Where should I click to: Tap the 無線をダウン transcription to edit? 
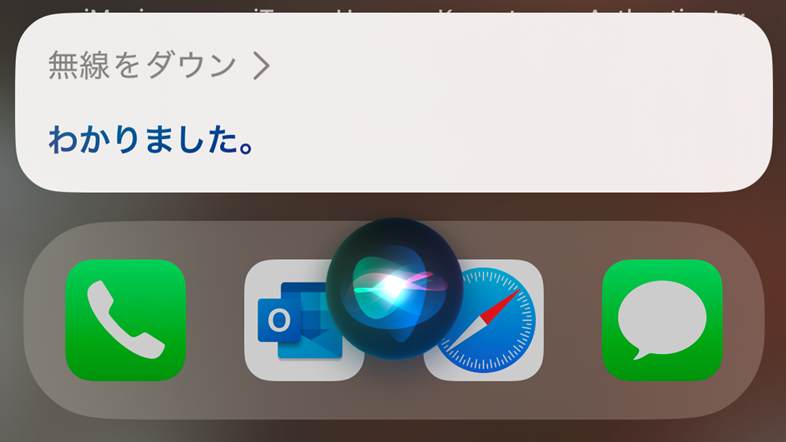158,66
